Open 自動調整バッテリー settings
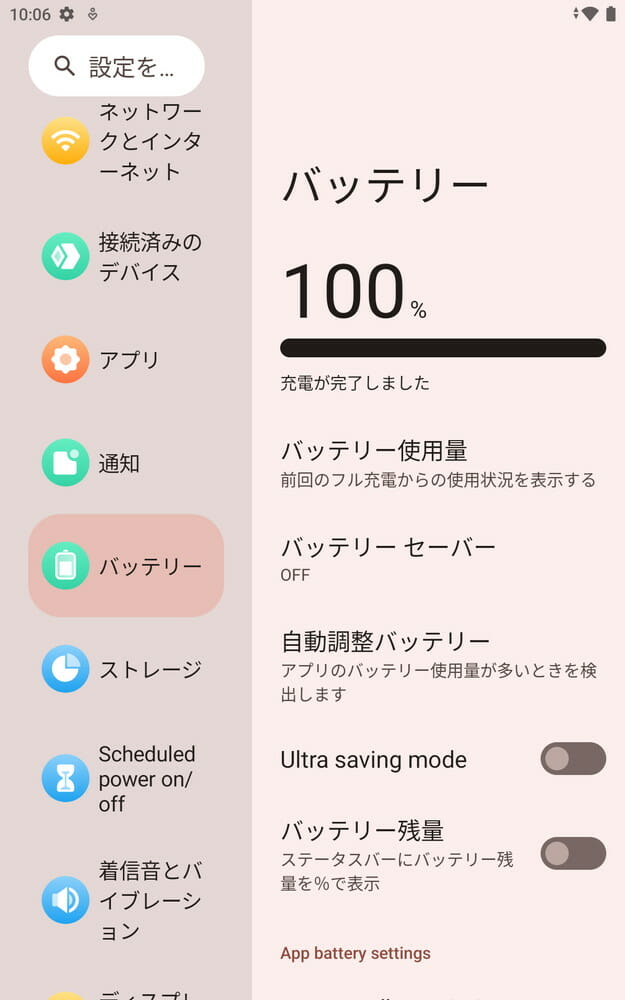Screen dimensions: 625x1000 (438, 665)
